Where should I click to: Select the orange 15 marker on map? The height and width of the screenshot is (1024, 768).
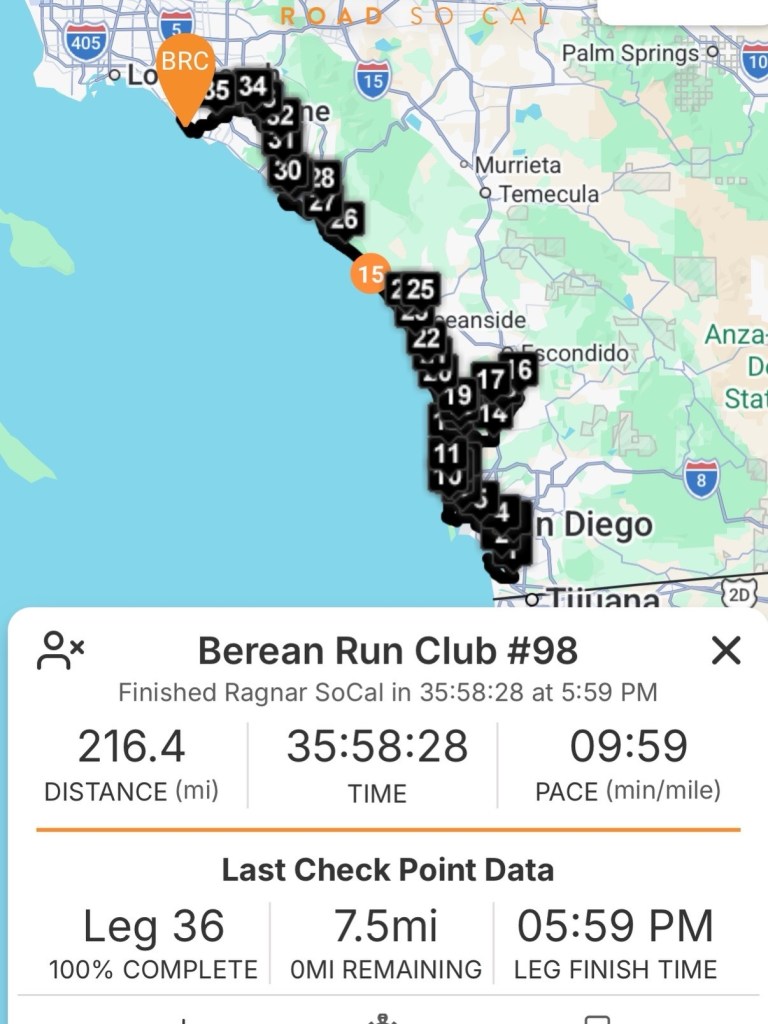(371, 273)
